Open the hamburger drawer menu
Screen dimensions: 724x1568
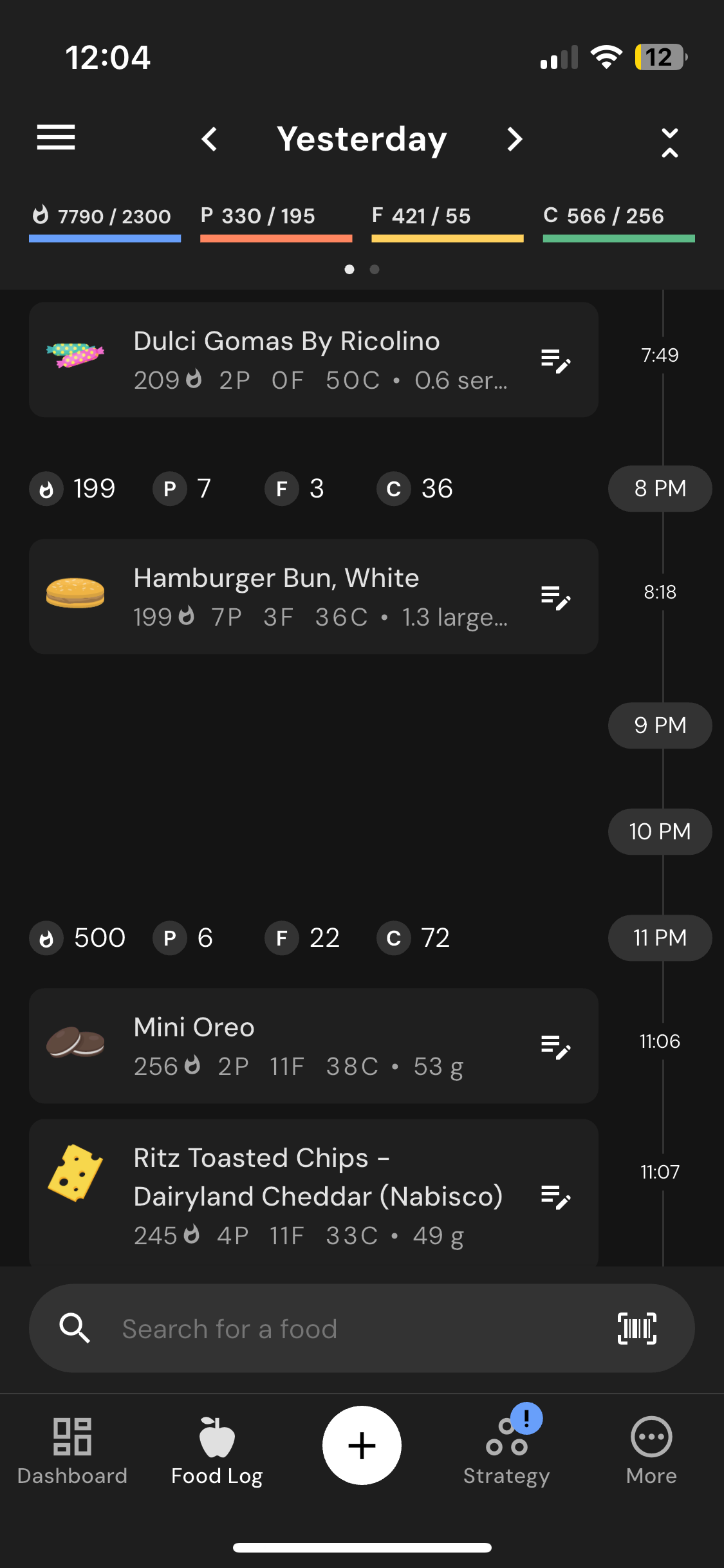pos(56,138)
